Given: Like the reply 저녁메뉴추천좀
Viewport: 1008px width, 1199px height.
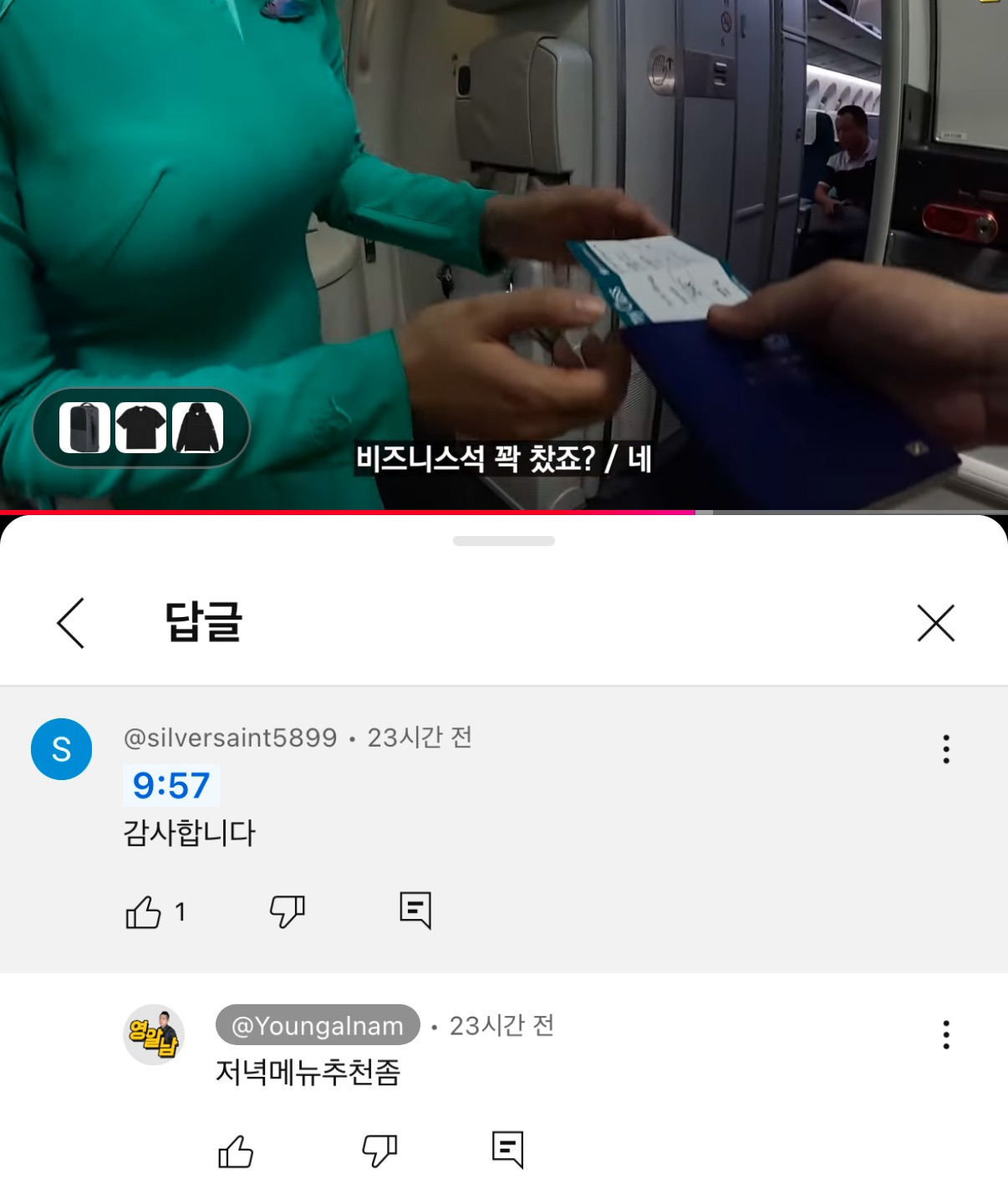Looking at the screenshot, I should tap(236, 1151).
